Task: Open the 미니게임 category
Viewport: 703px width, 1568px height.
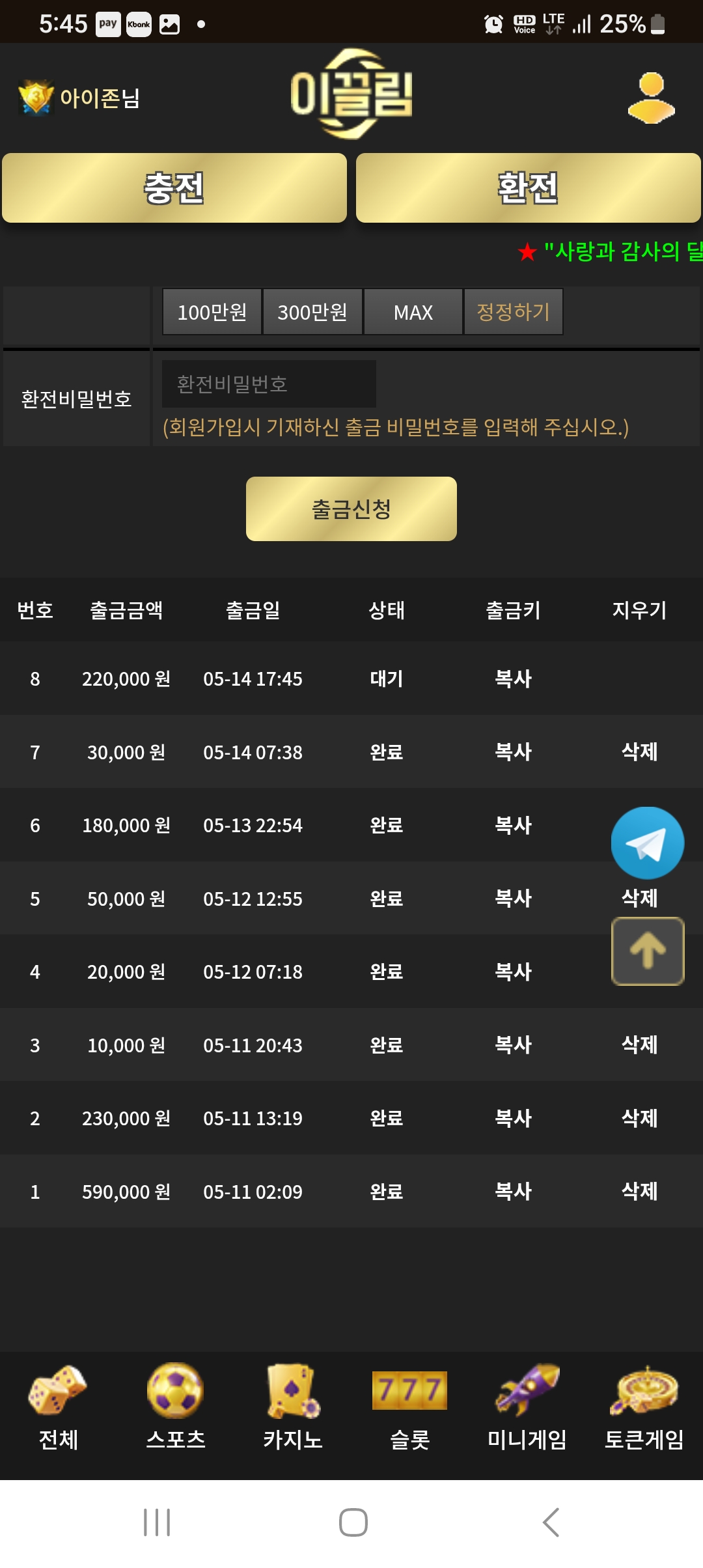Action: pyautogui.click(x=527, y=1408)
